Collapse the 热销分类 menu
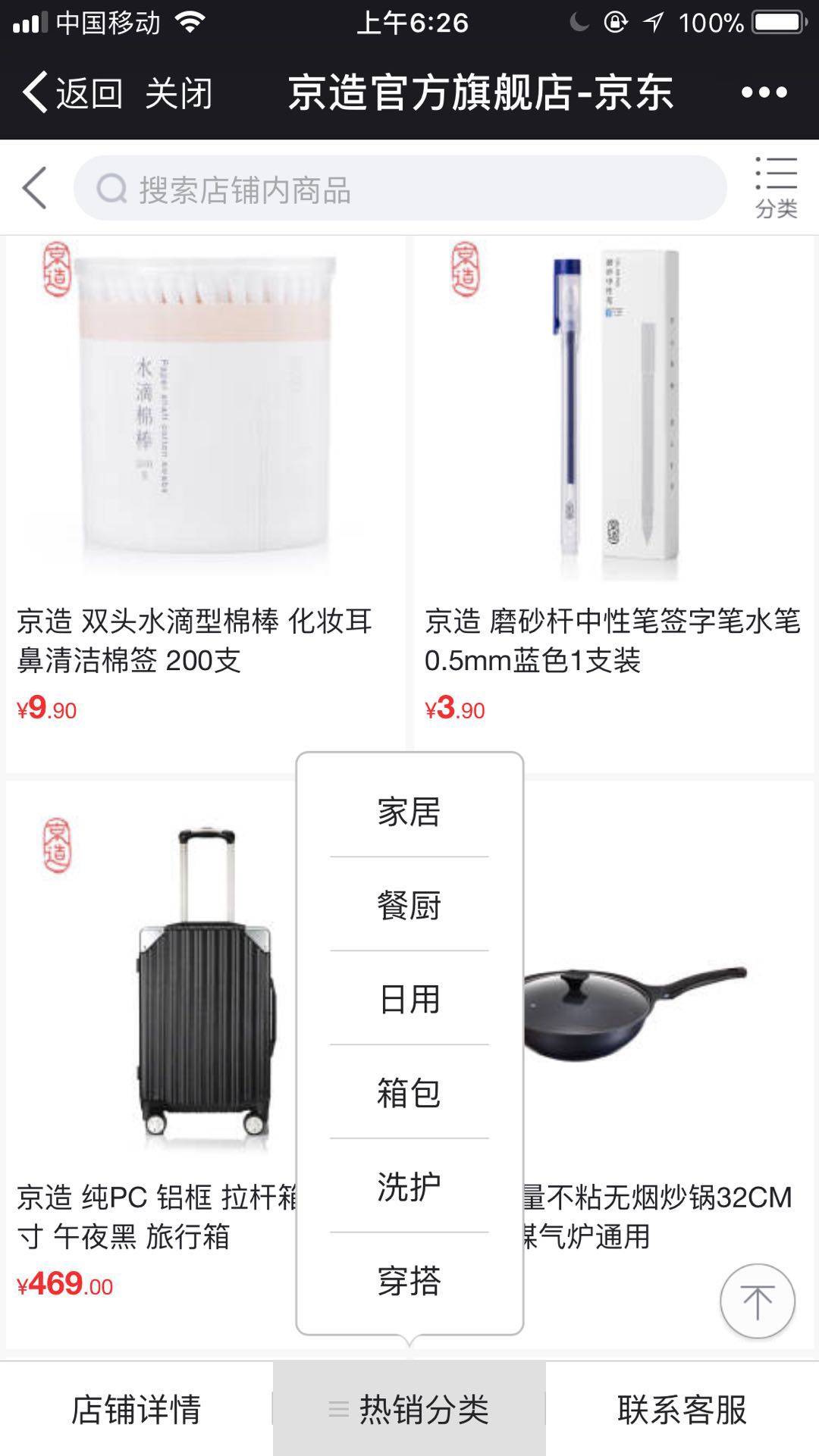This screenshot has height=1456, width=819. 409,1409
